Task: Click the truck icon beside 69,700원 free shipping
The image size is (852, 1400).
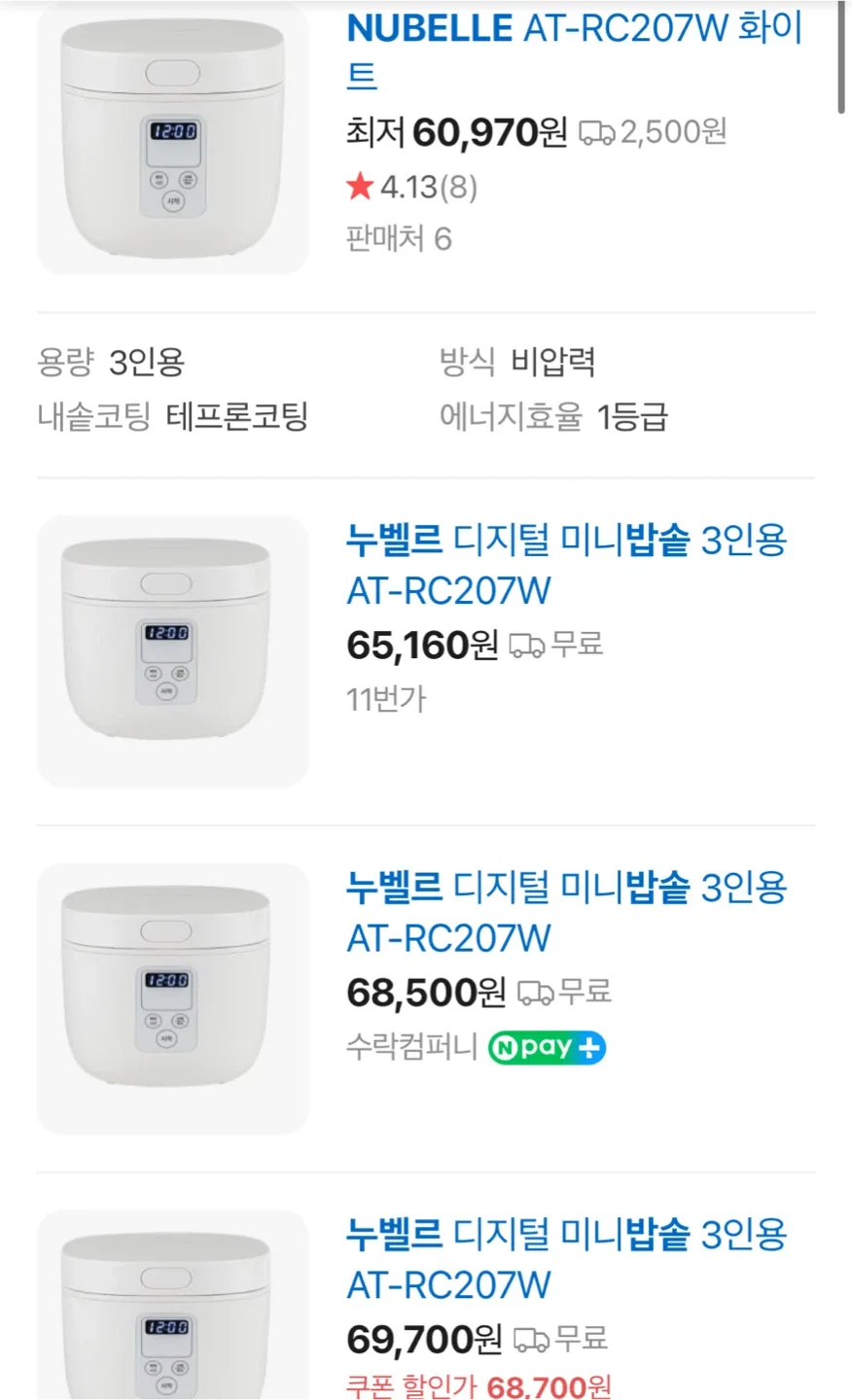Action: [x=530, y=1339]
